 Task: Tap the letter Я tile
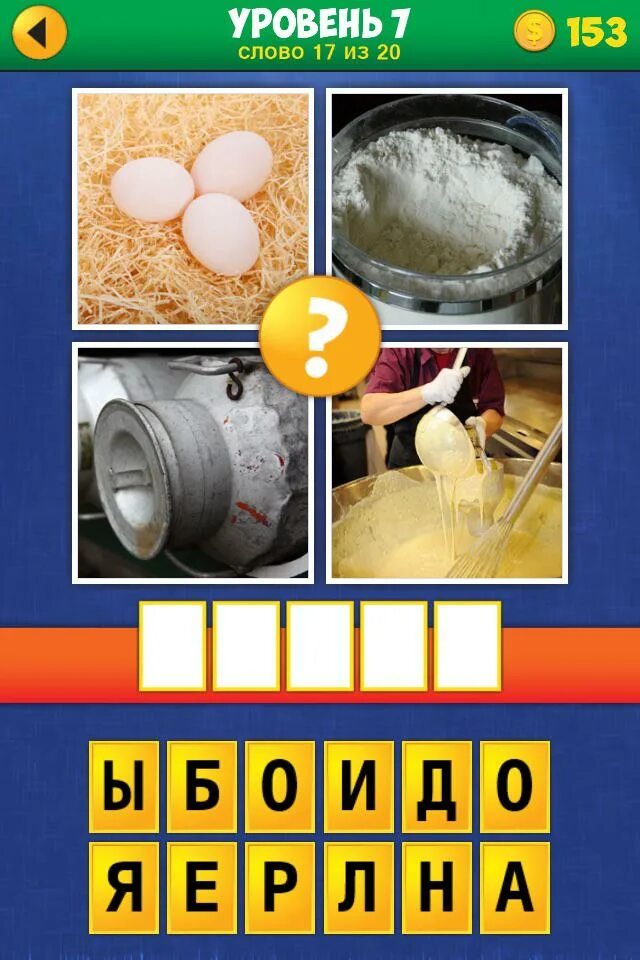coord(124,888)
